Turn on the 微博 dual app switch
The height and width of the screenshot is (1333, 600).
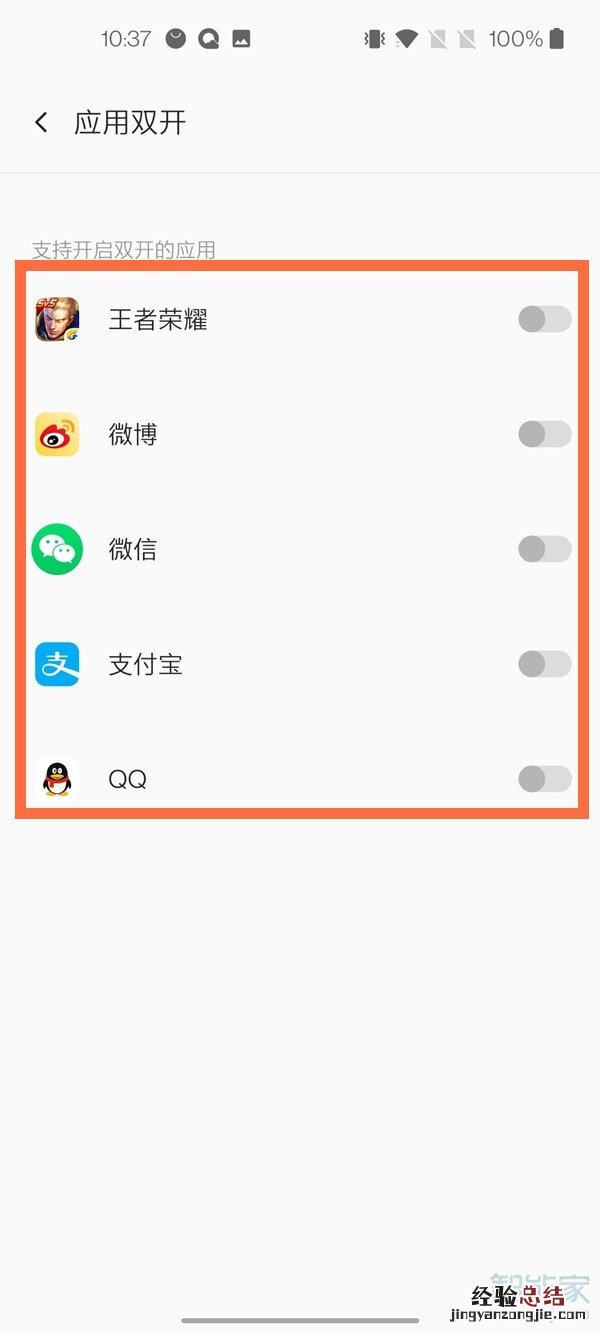point(544,434)
